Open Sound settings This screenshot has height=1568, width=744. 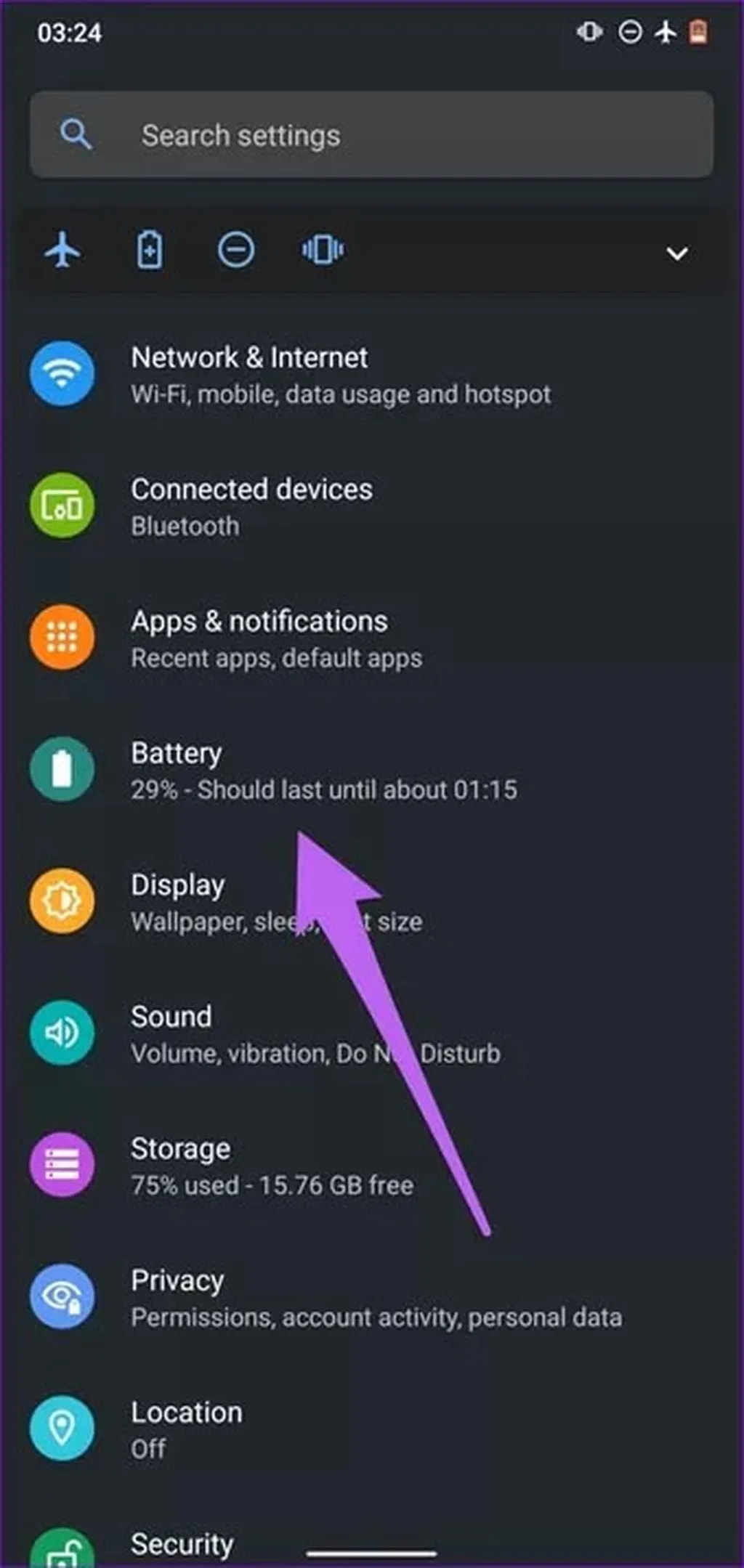pos(315,1034)
